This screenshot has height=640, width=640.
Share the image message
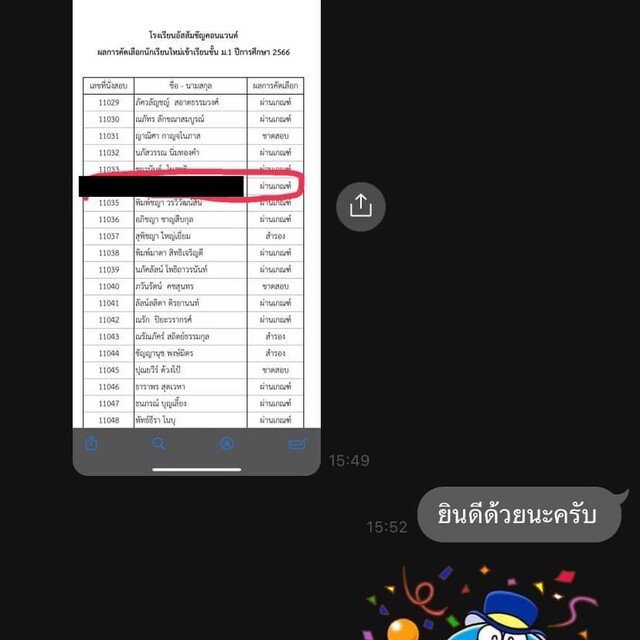tap(360, 206)
